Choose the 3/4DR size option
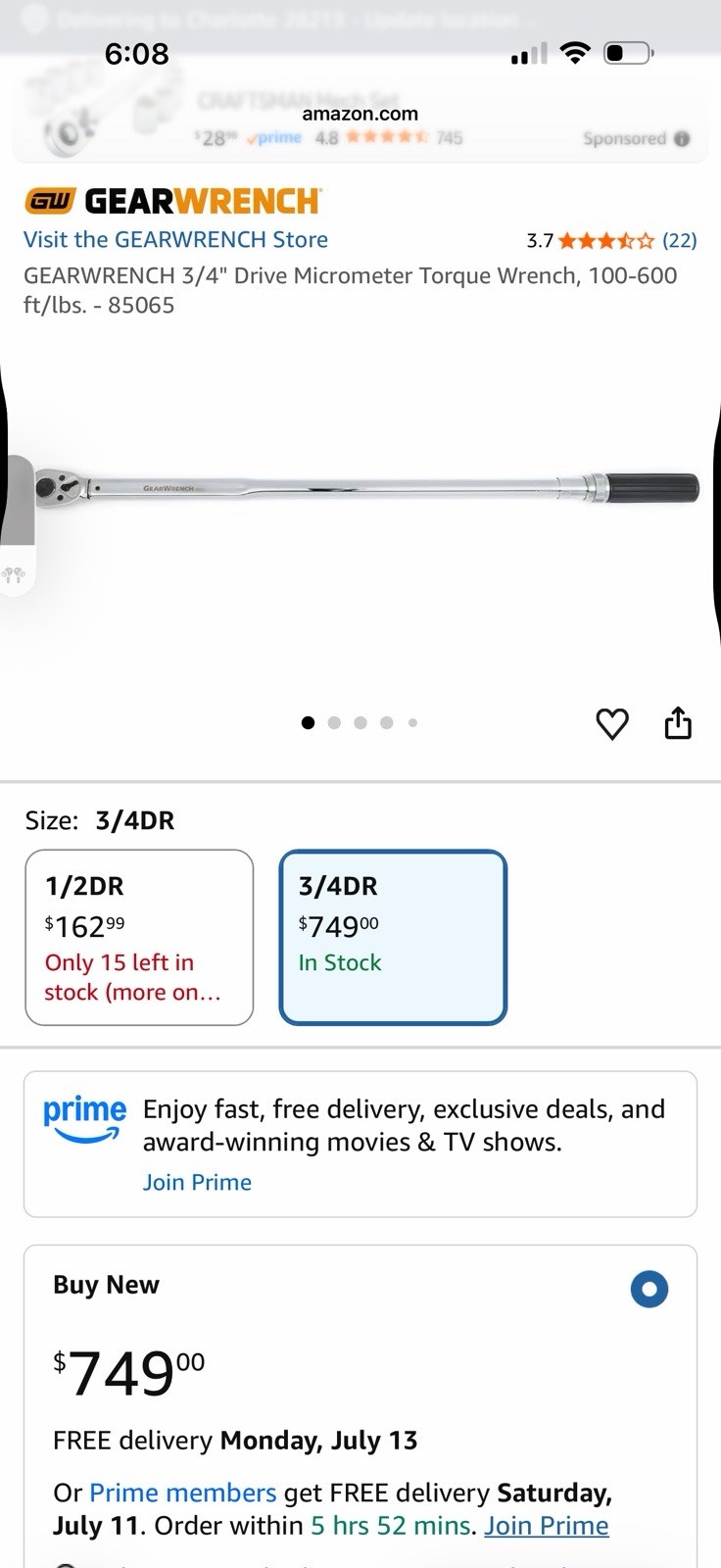721x1568 pixels. 393,938
